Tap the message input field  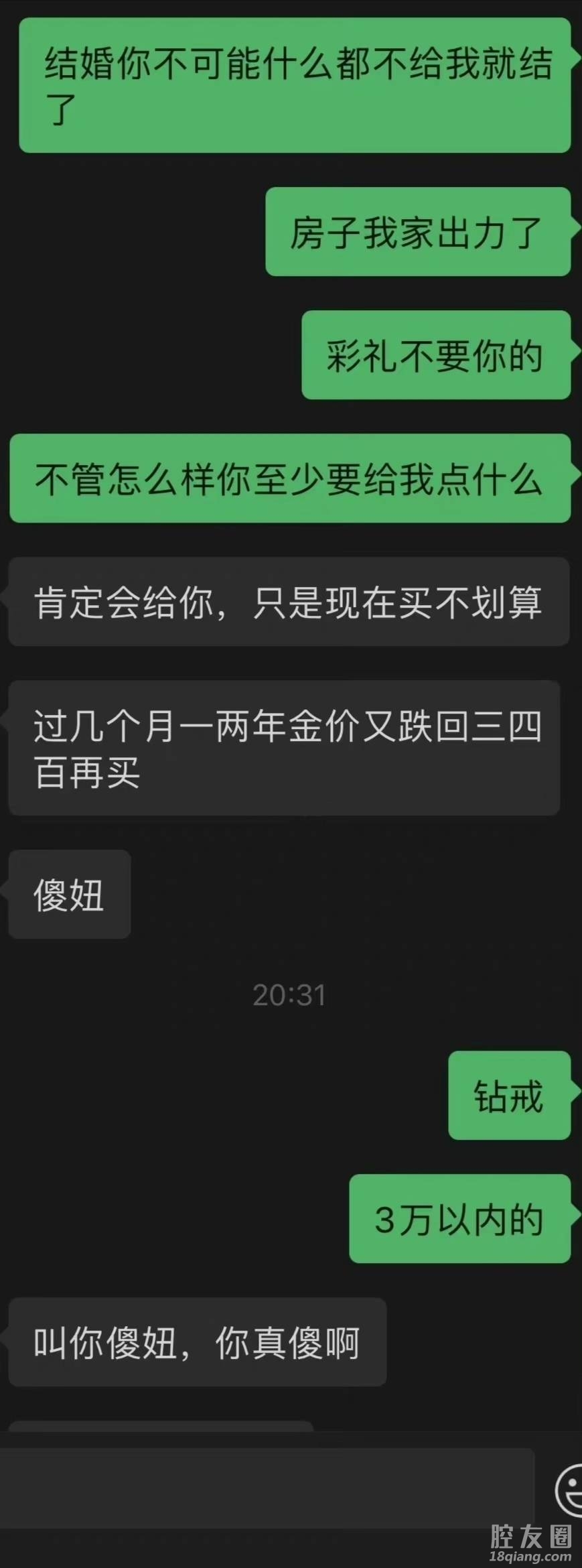(x=267, y=1488)
